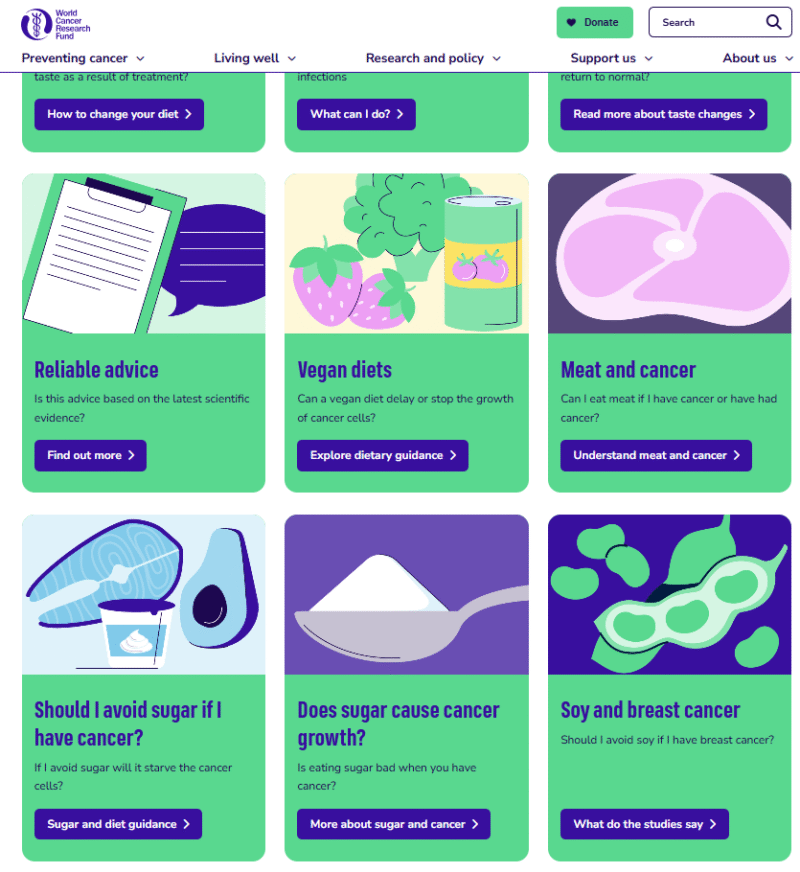Click Find out more under Reliable advice
This screenshot has width=800, height=872.
click(x=90, y=455)
